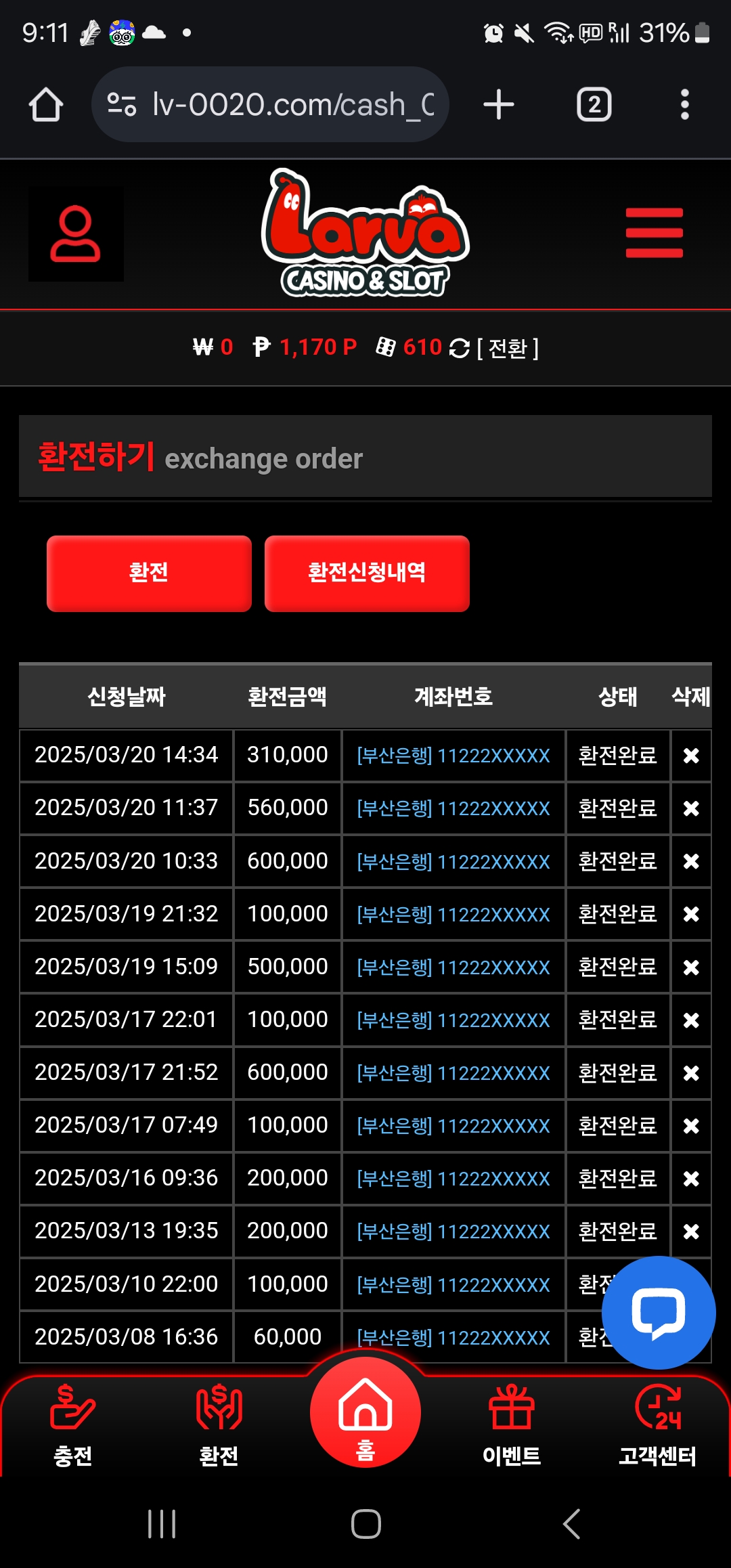Open the red hamburger menu
Viewport: 731px width, 1568px height.
654,233
